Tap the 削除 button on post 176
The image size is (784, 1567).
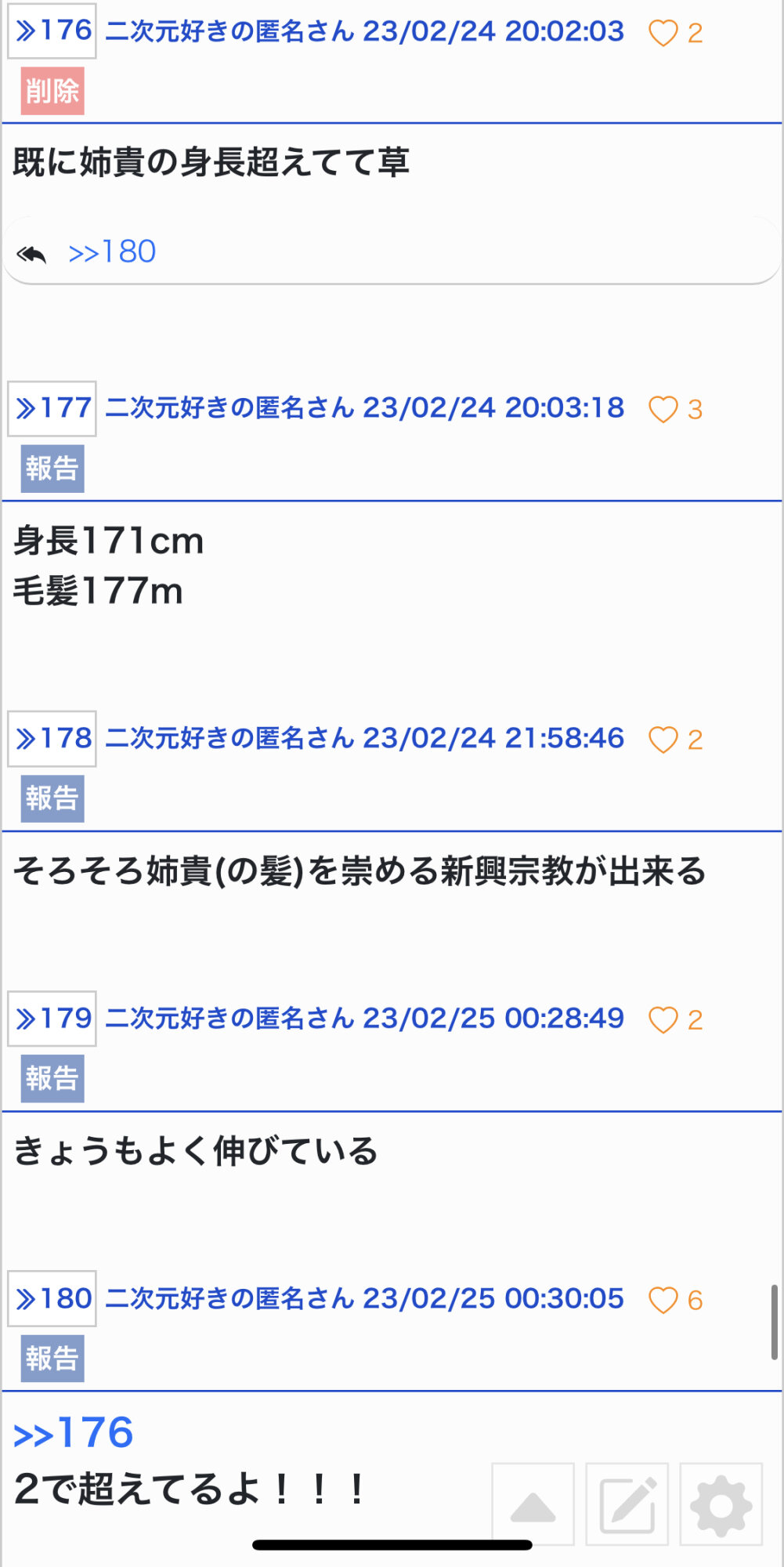point(52,91)
